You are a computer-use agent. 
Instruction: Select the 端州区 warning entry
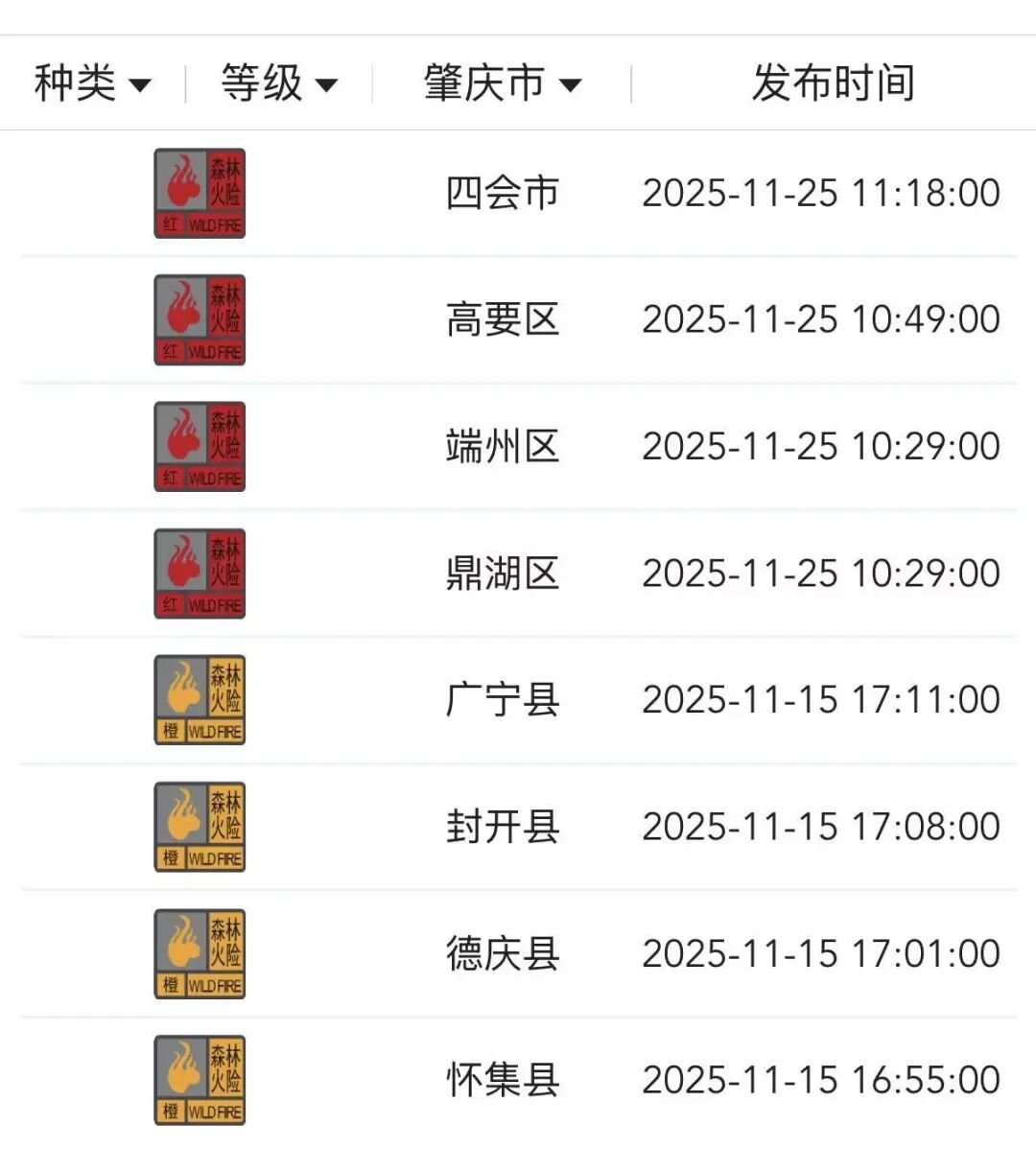503,446
